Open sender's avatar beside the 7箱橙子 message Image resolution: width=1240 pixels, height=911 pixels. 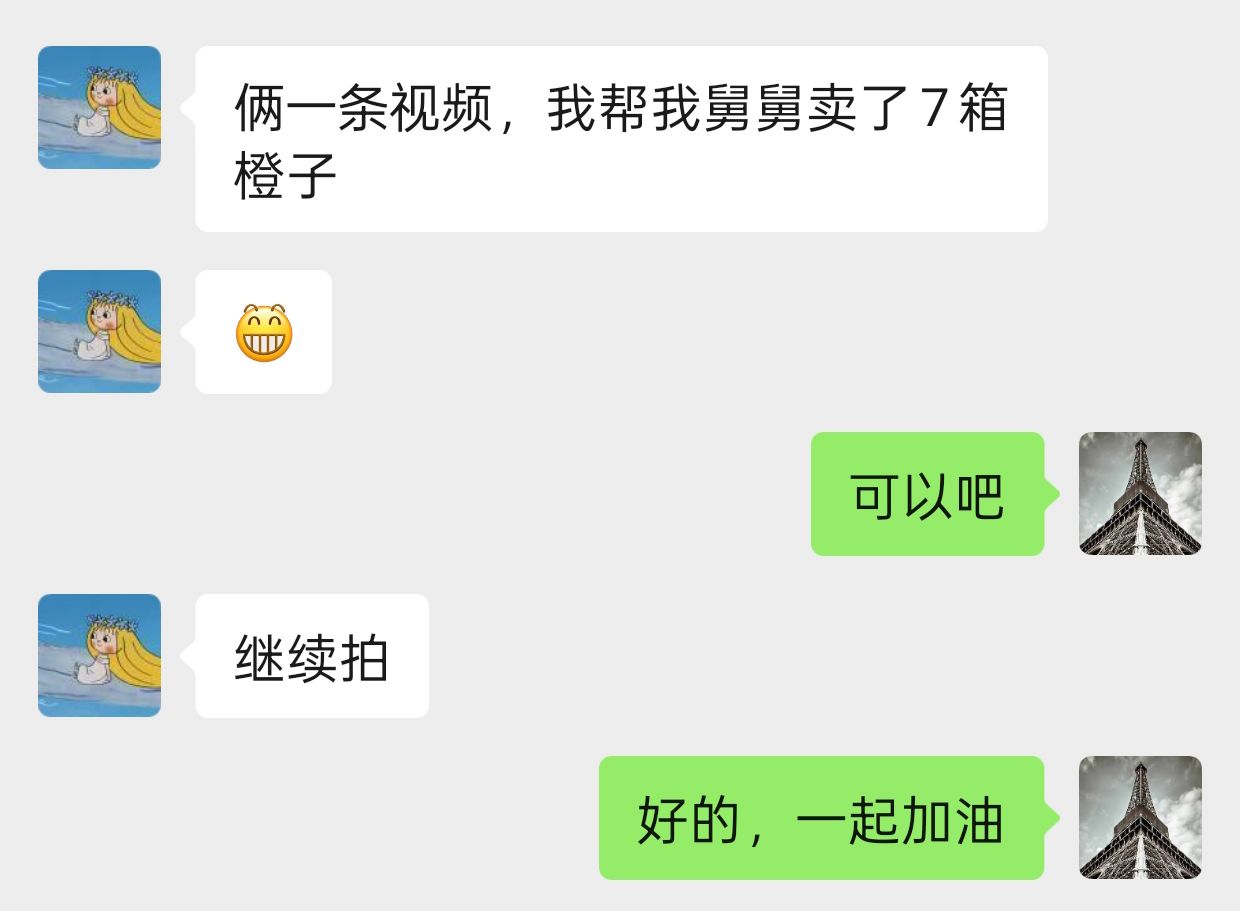point(99,107)
